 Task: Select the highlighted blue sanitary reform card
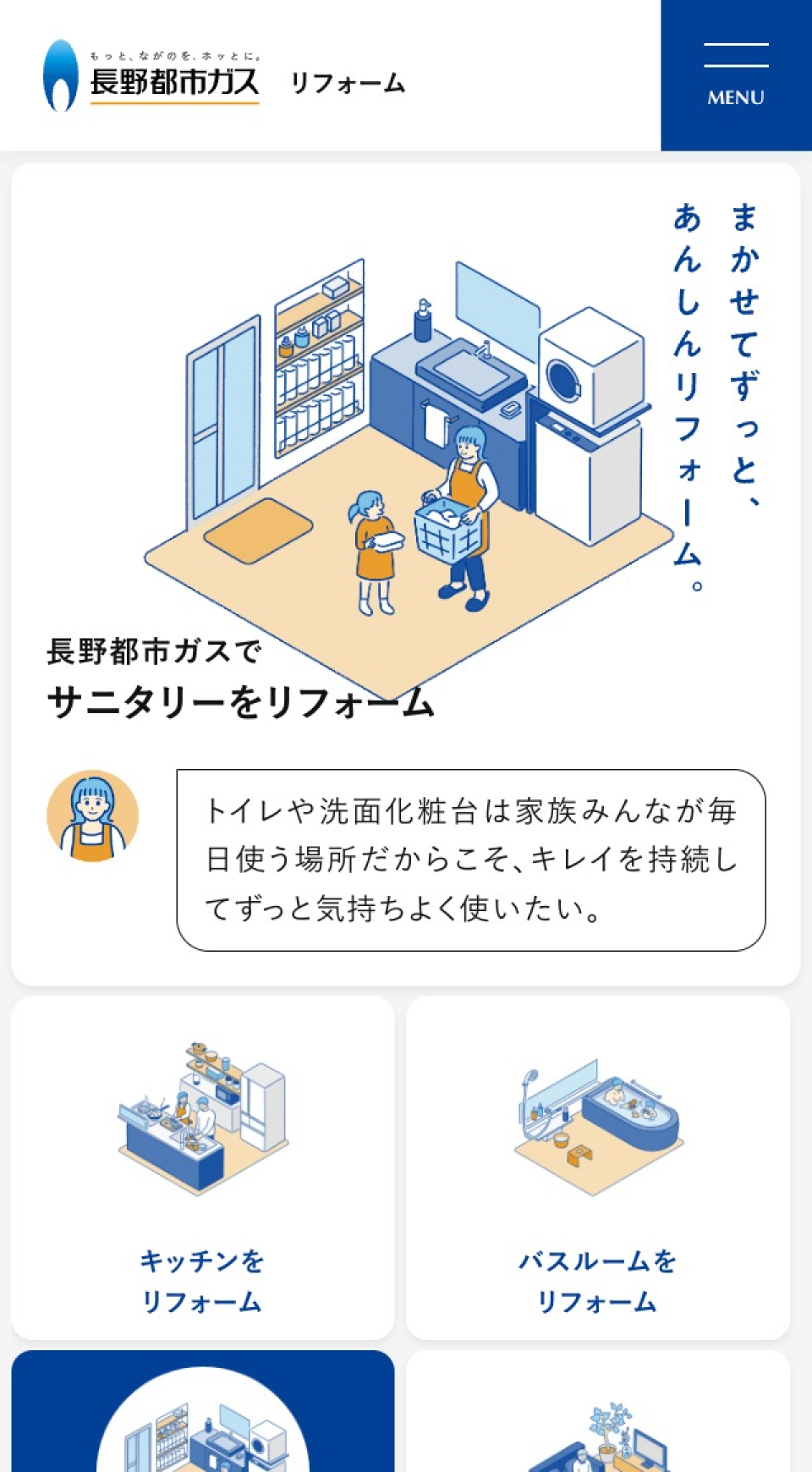tap(202, 1413)
